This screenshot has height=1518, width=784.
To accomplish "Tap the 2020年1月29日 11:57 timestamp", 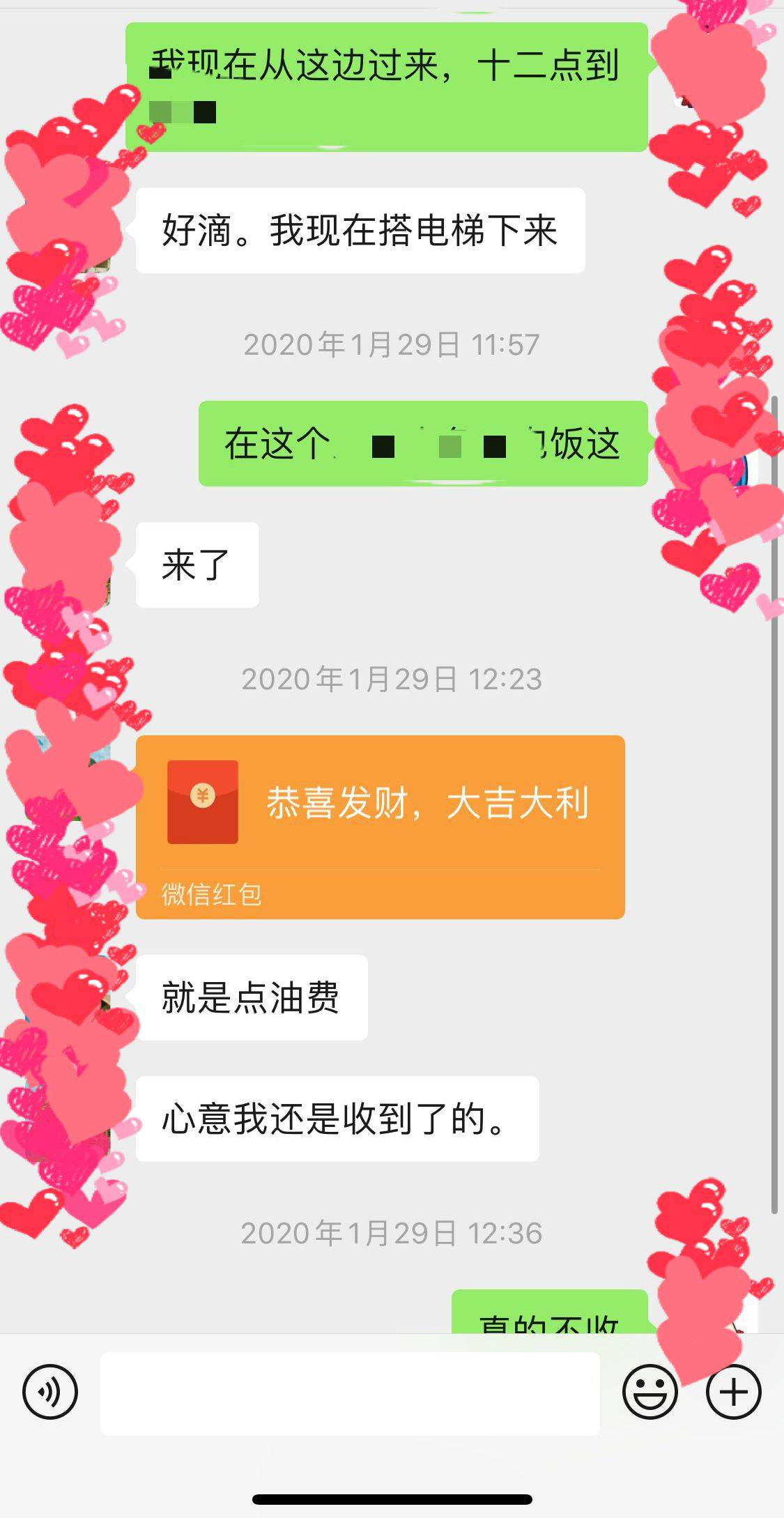I will click(392, 343).
